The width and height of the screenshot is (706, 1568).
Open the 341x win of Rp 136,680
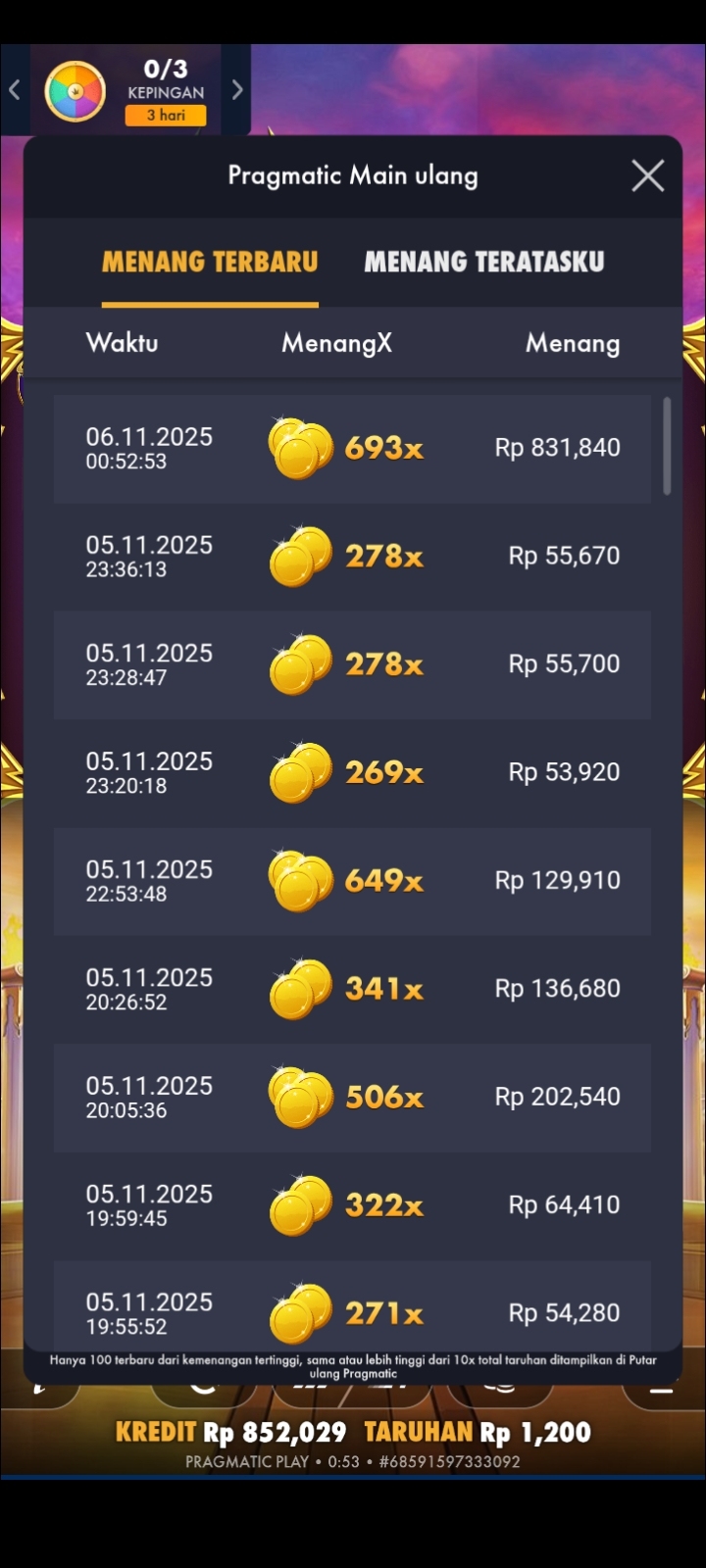click(x=352, y=989)
